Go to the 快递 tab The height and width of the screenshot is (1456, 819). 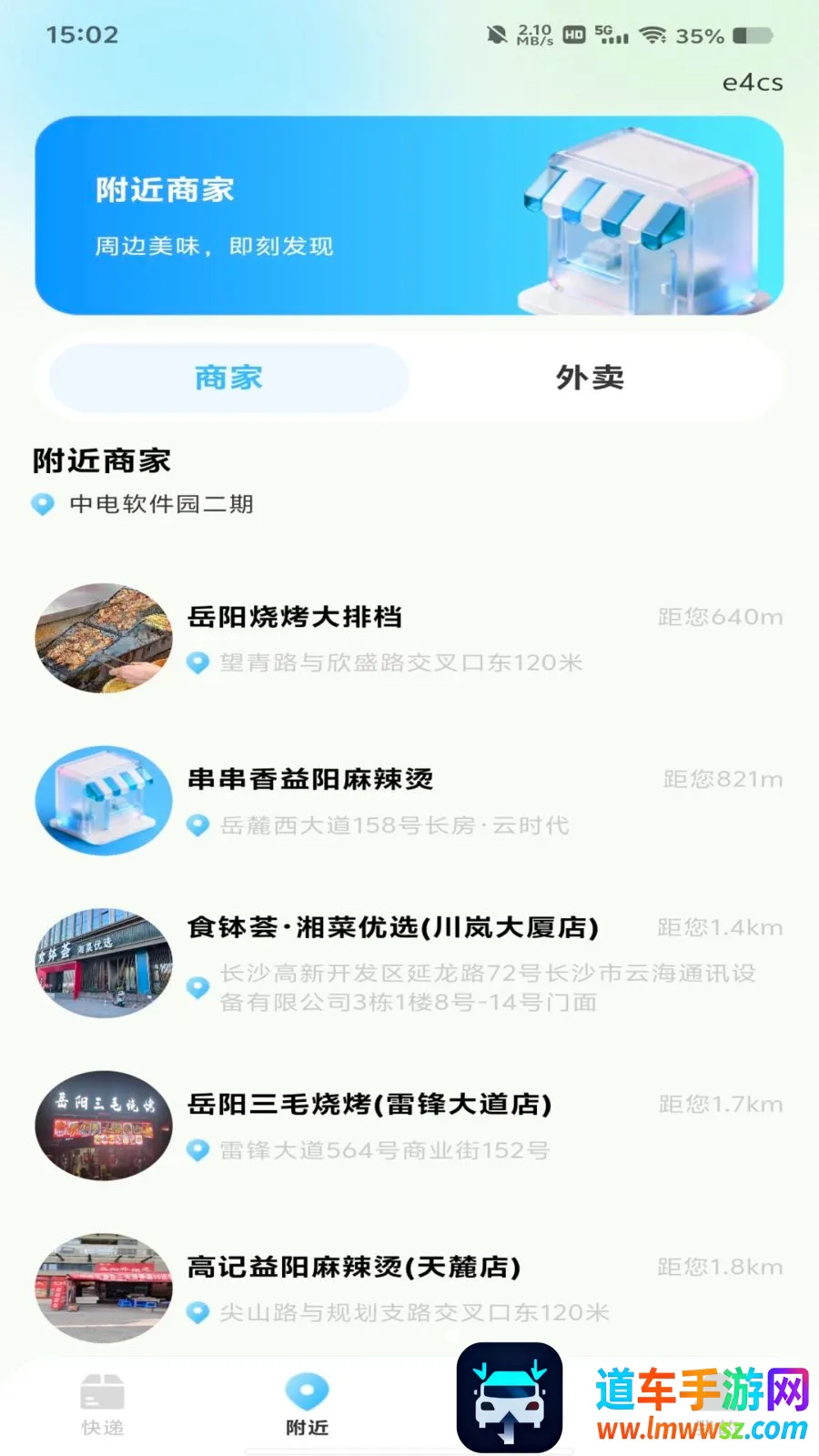pos(102,1405)
